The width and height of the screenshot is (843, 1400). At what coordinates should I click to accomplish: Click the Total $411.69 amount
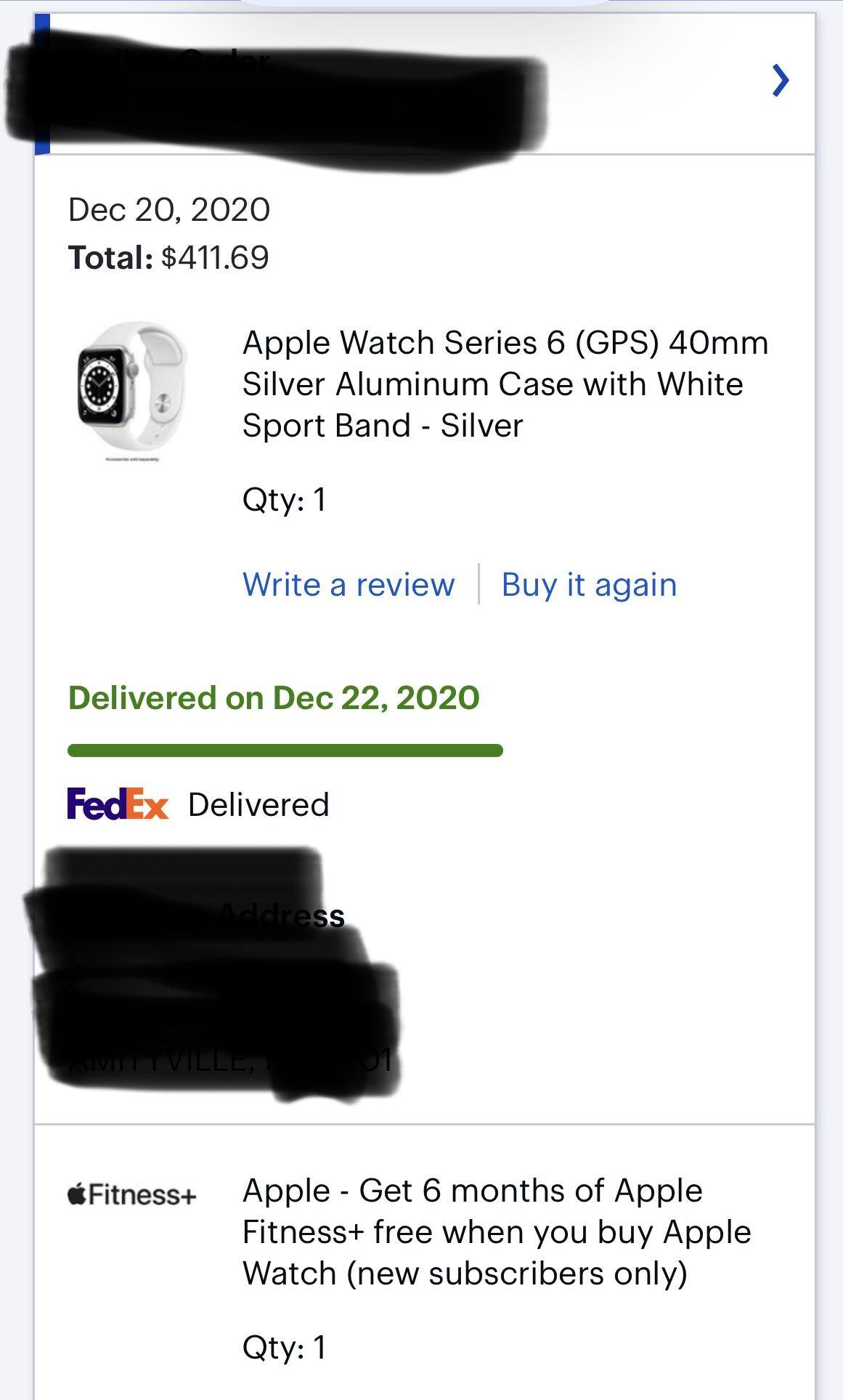[168, 256]
